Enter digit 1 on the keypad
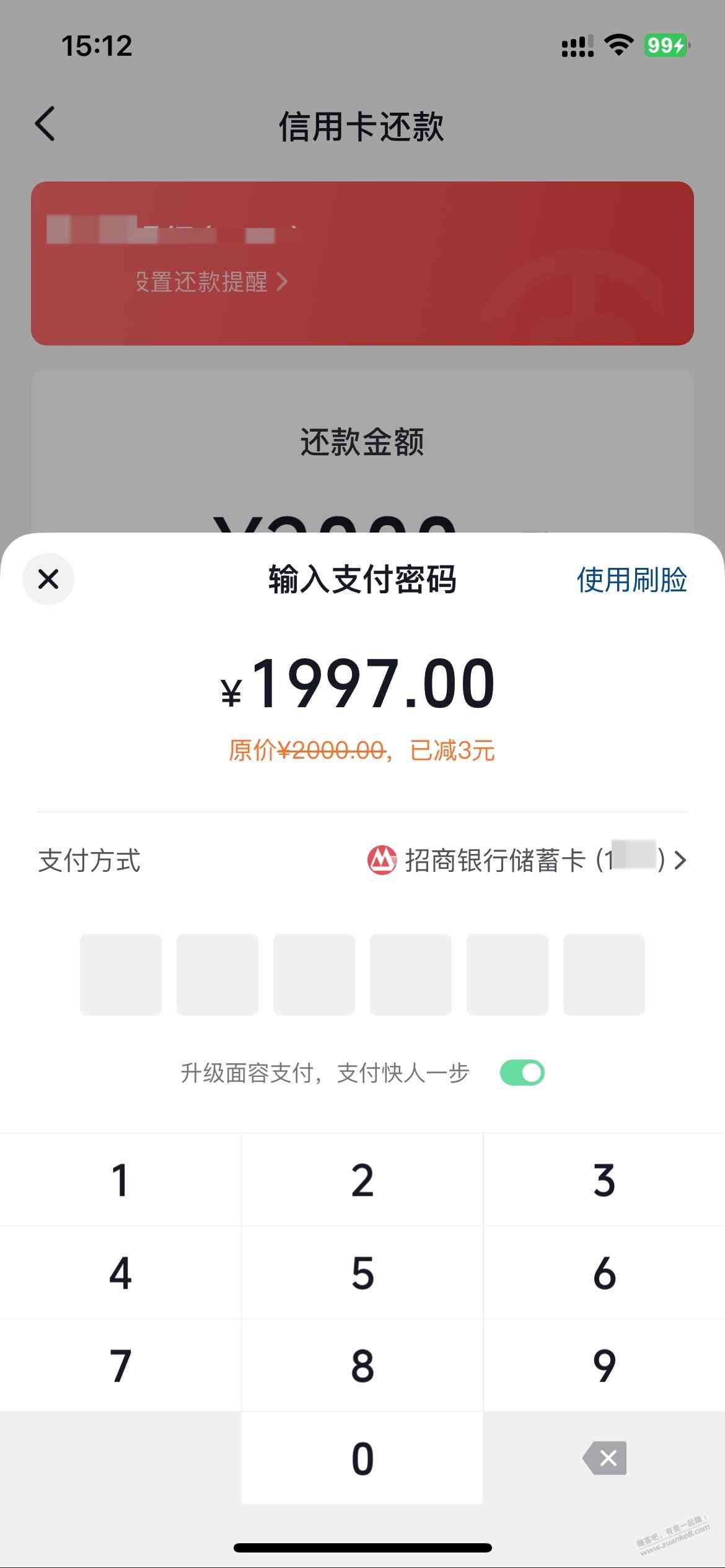The image size is (725, 1568). (x=120, y=1180)
